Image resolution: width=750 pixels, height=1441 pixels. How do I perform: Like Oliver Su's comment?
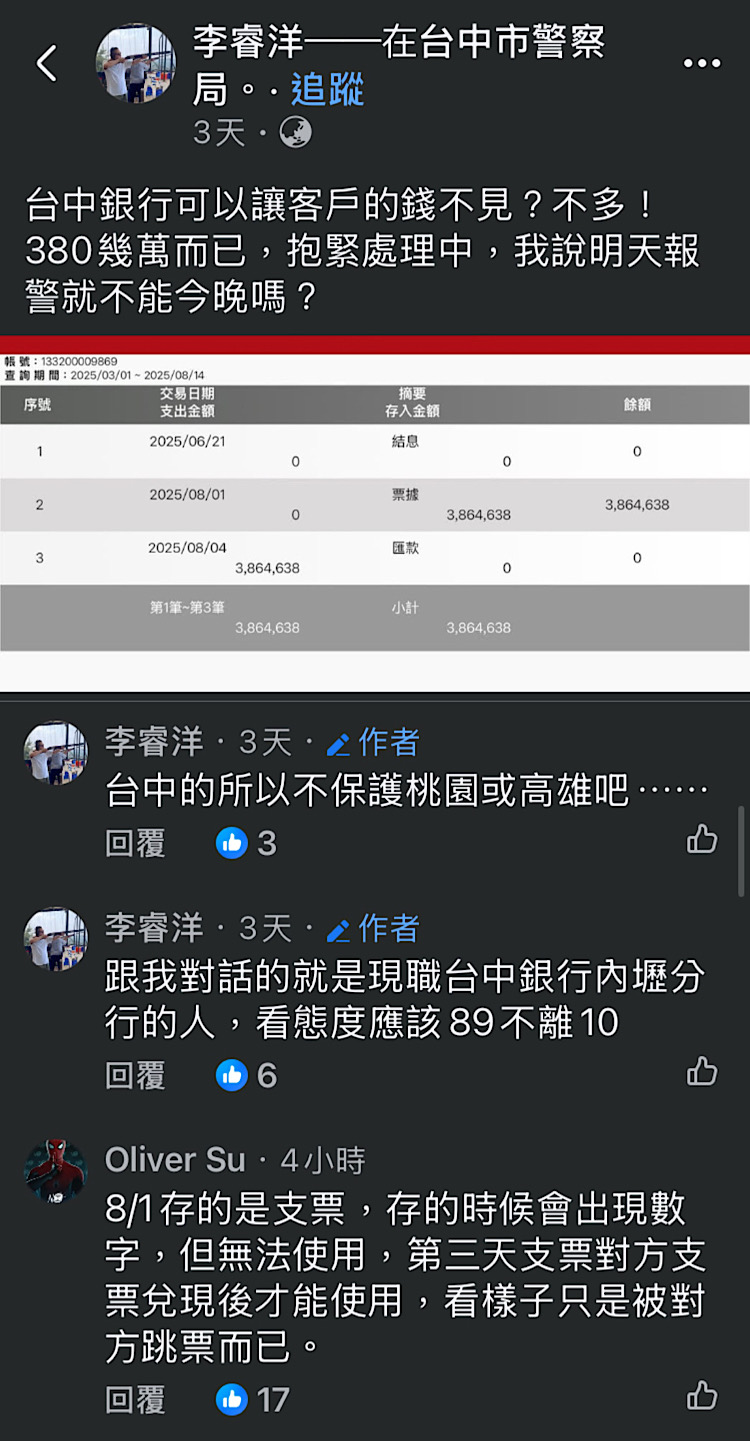pos(702,1395)
